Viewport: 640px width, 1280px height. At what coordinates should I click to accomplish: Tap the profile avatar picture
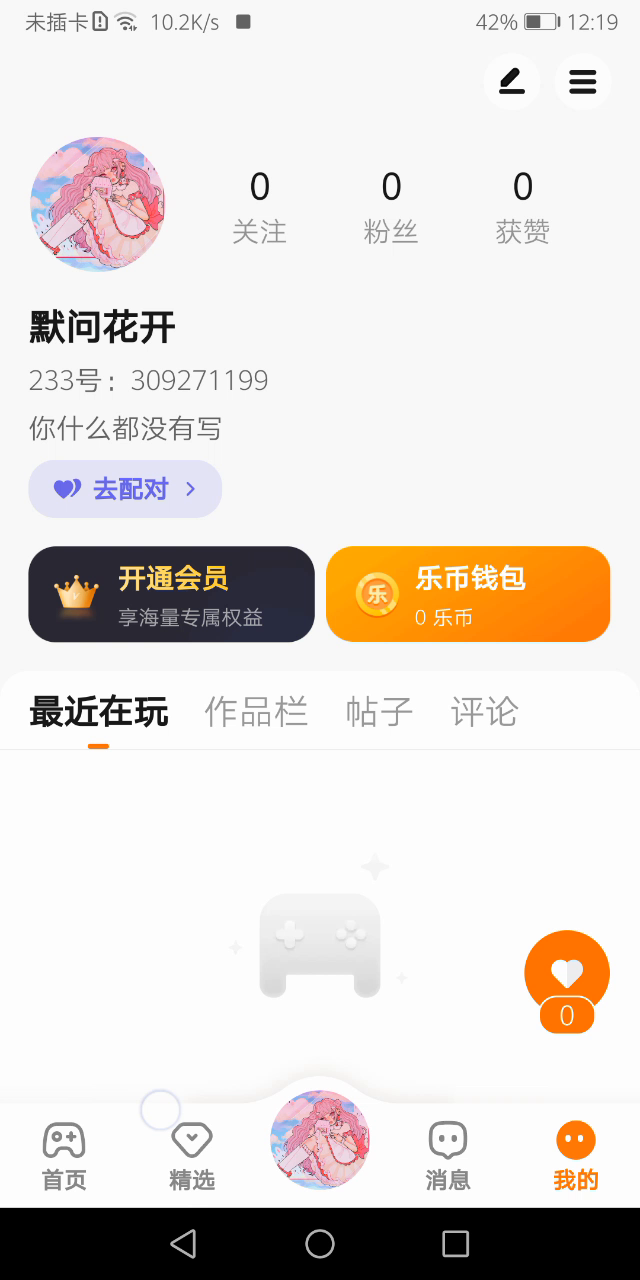[x=98, y=205]
